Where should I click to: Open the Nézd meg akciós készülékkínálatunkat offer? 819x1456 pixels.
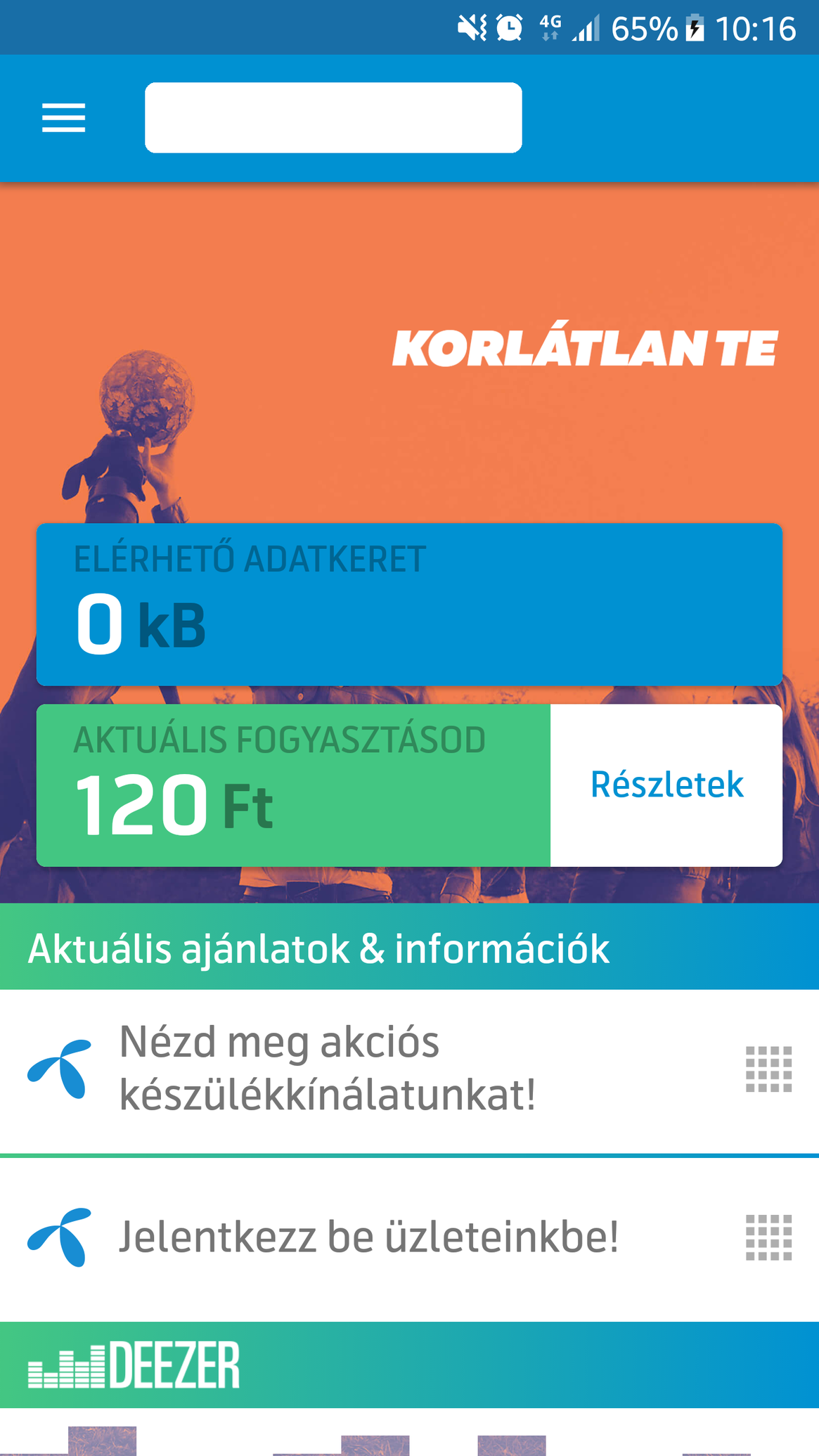coord(409,1069)
